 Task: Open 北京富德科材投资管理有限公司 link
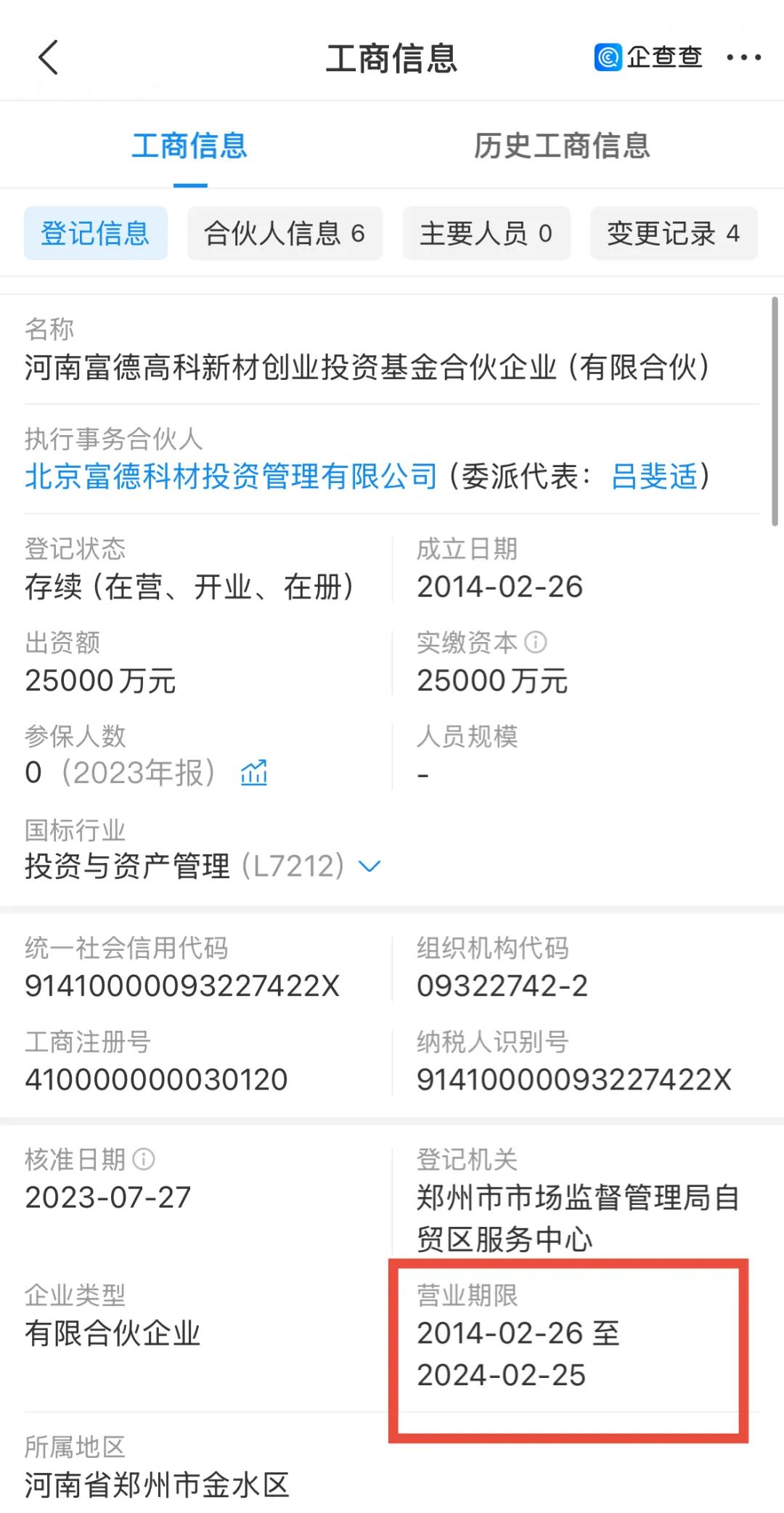coord(231,477)
